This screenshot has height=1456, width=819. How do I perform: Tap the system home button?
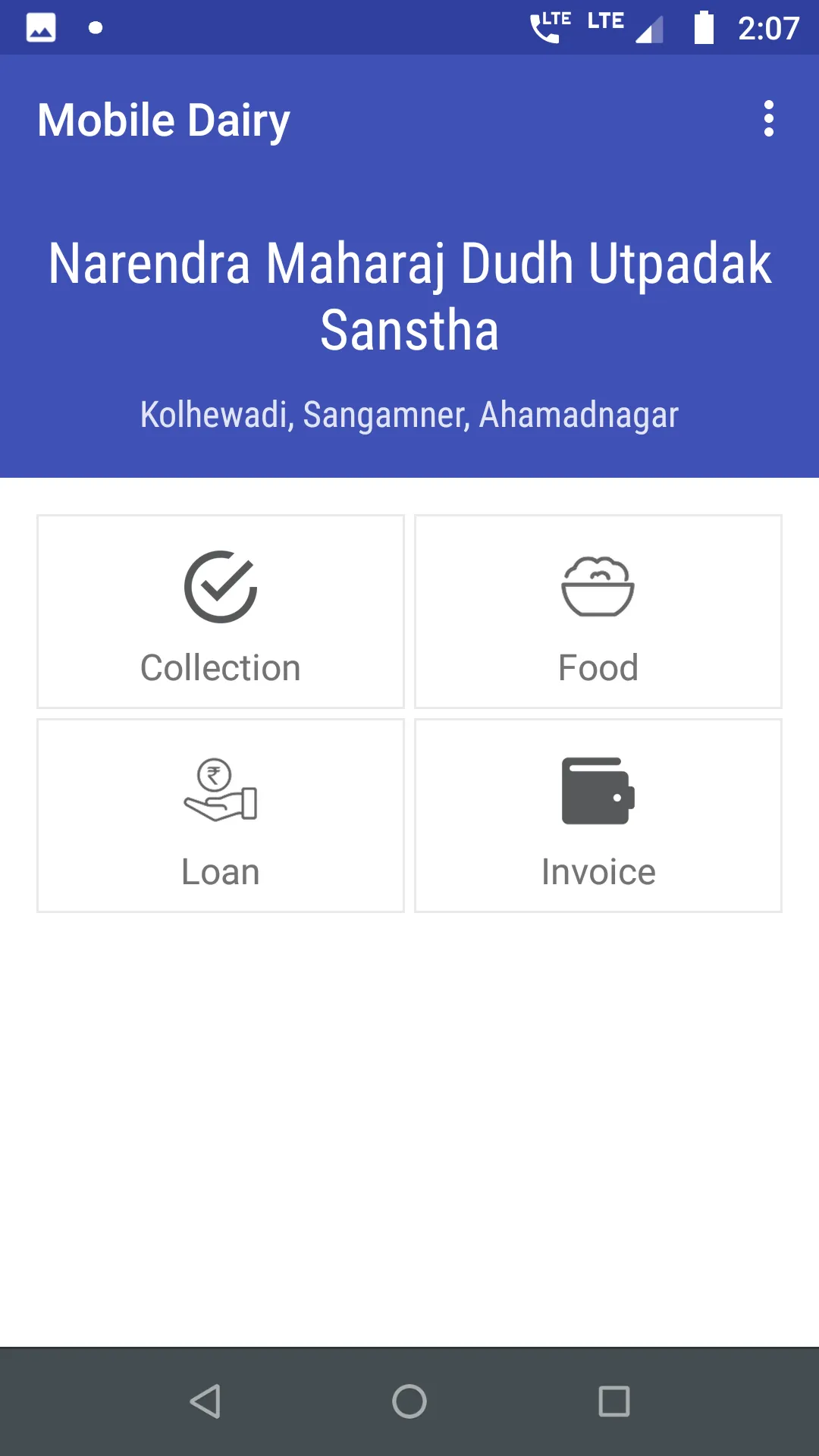click(409, 1401)
